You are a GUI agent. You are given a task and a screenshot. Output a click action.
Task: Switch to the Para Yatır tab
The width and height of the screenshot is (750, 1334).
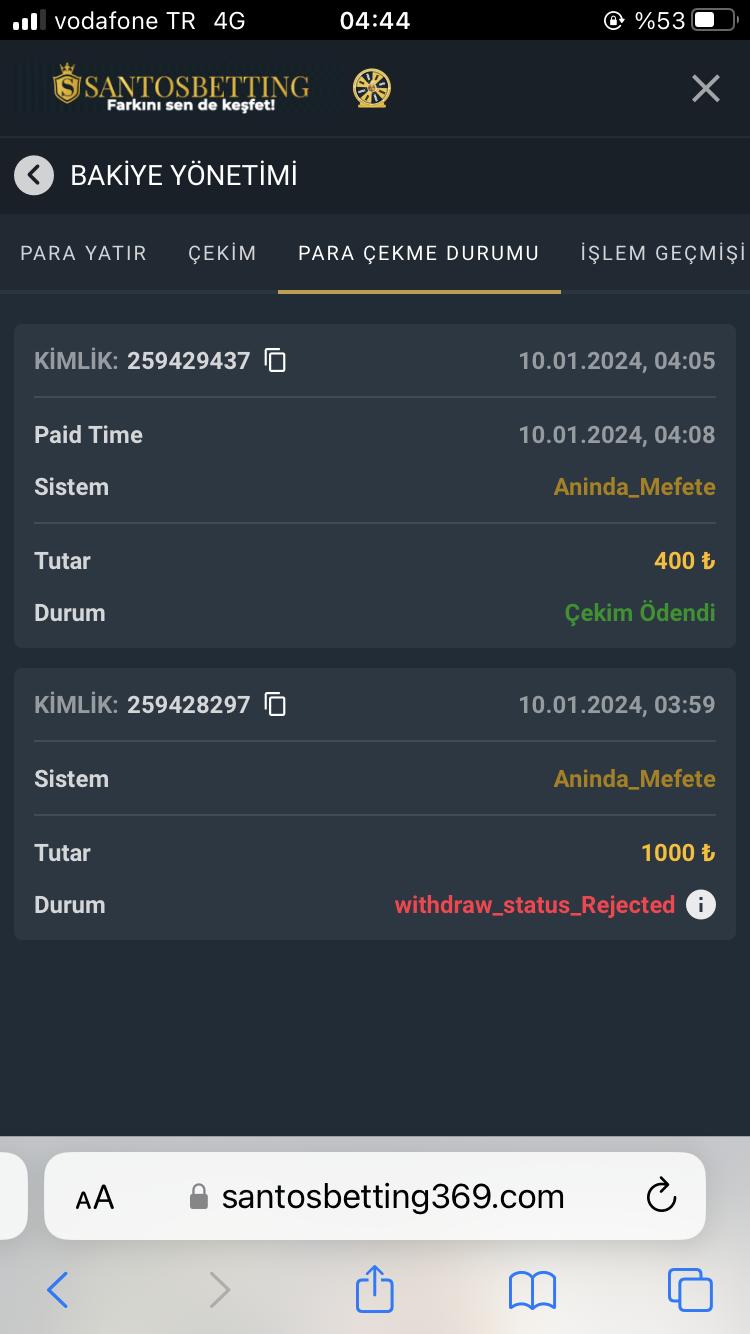(84, 253)
